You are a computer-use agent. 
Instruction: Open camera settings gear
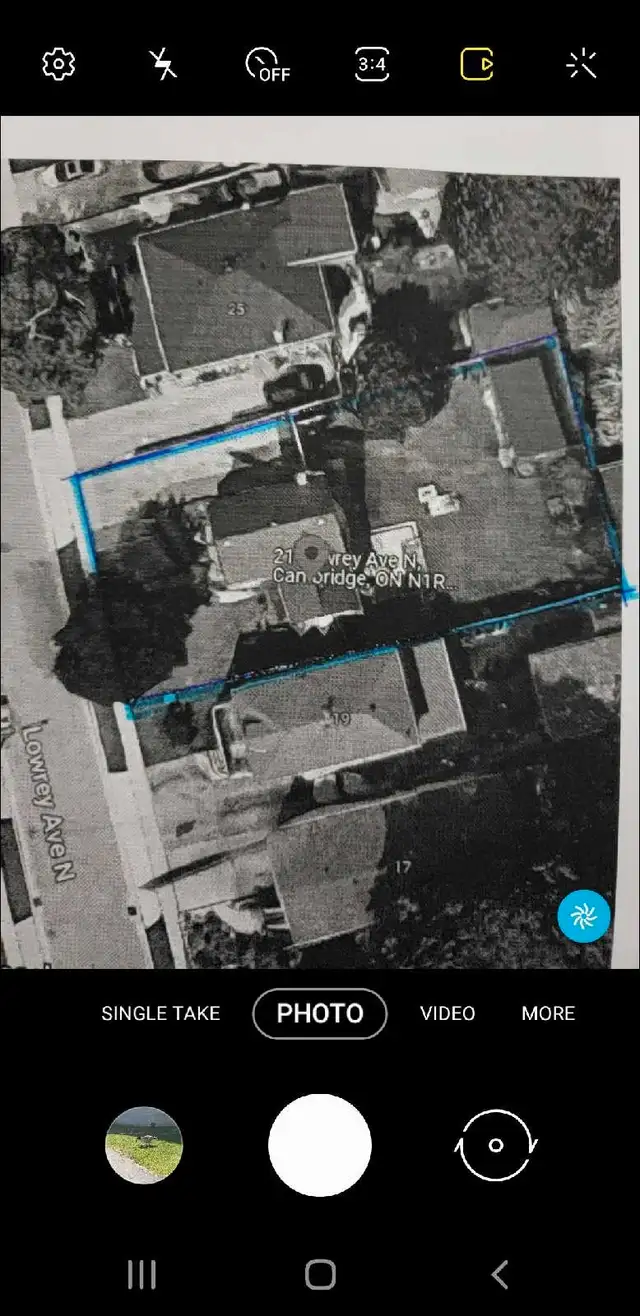coord(59,65)
